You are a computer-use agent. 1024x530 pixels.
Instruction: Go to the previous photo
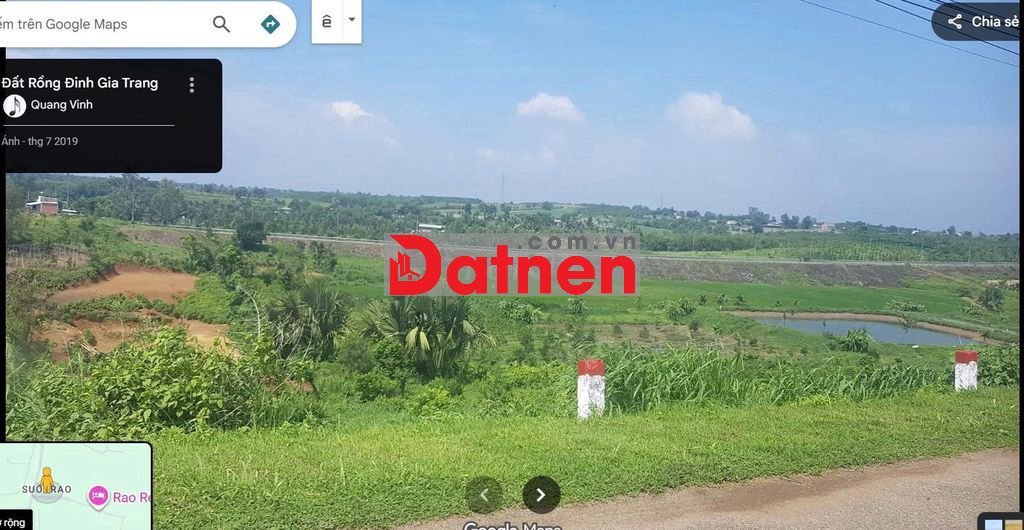(x=484, y=495)
